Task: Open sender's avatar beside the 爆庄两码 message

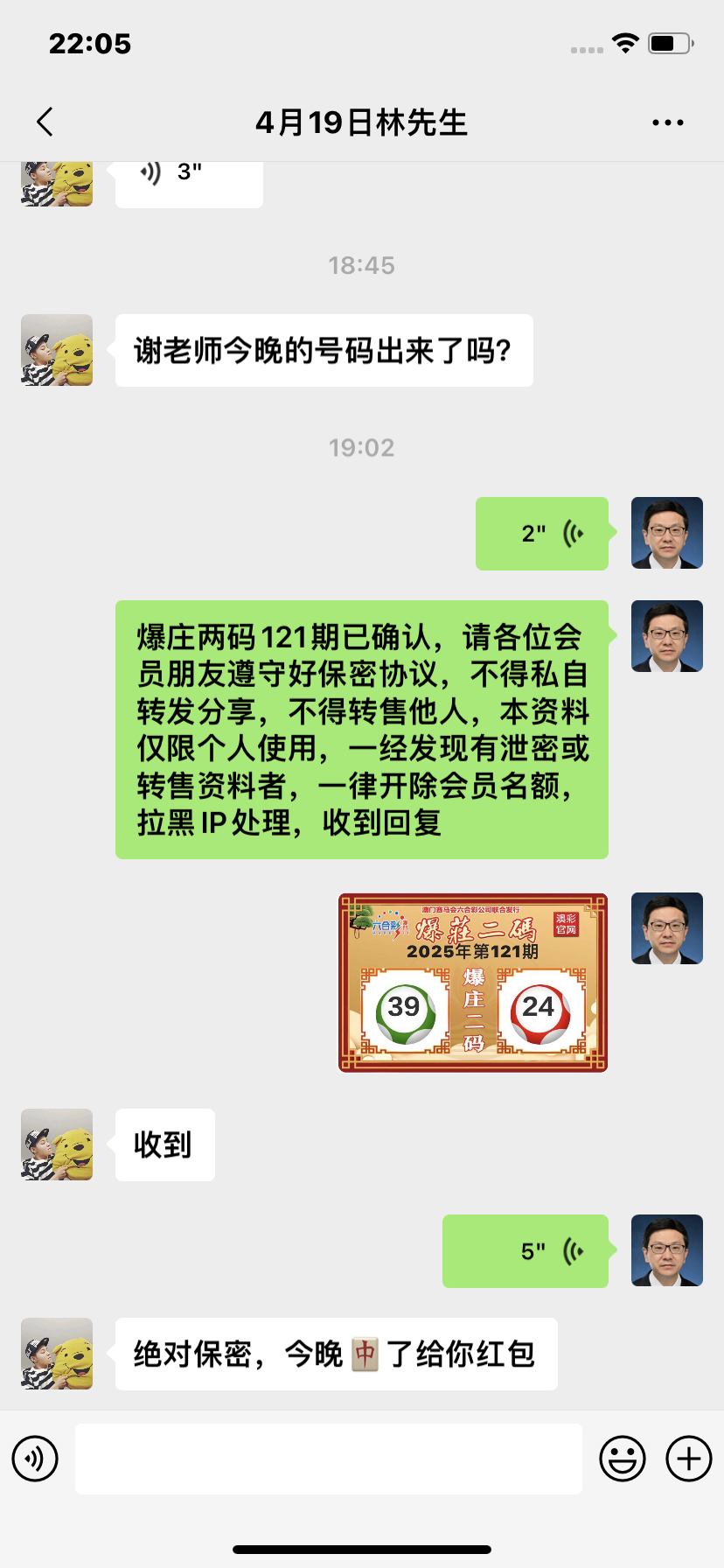Action: coord(667,636)
